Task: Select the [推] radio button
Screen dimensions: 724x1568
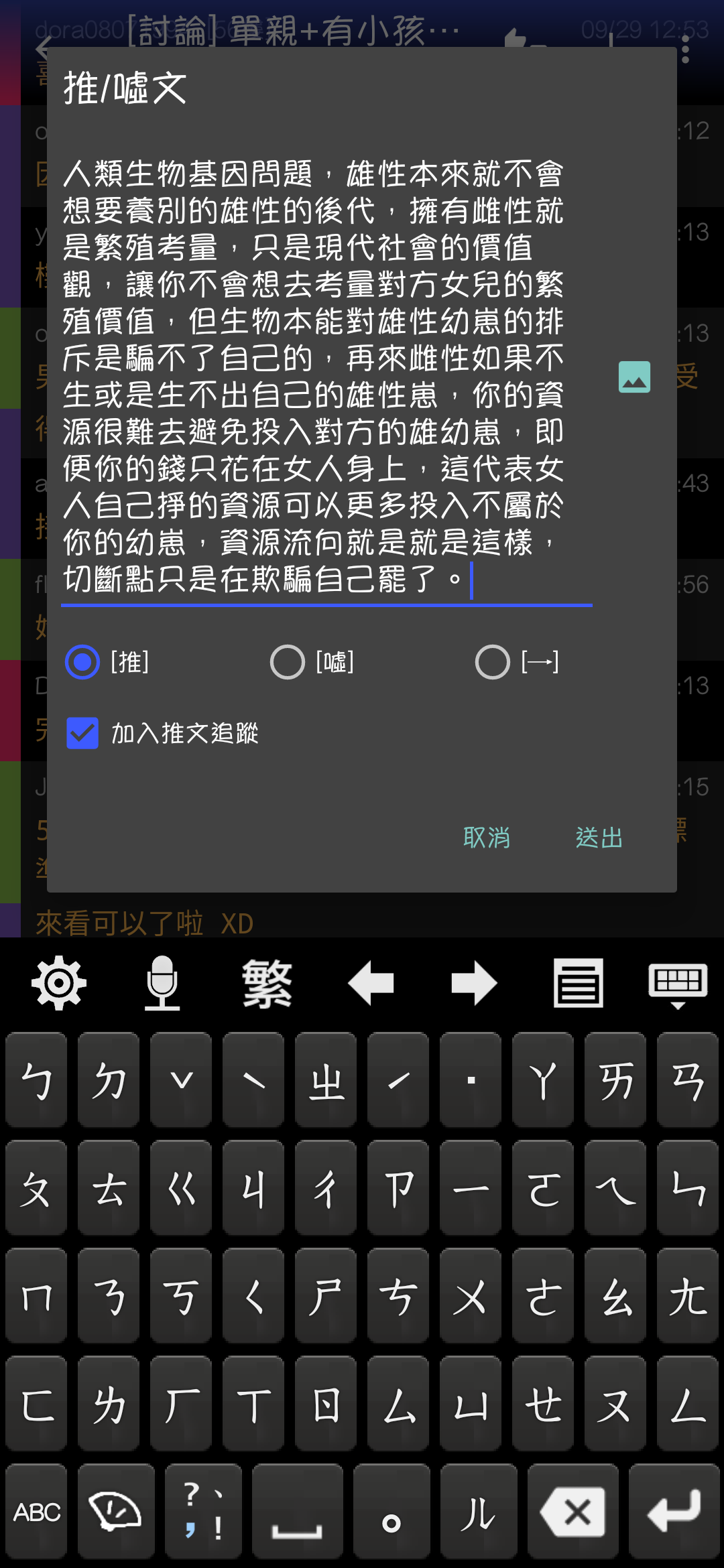Action: coord(82,662)
